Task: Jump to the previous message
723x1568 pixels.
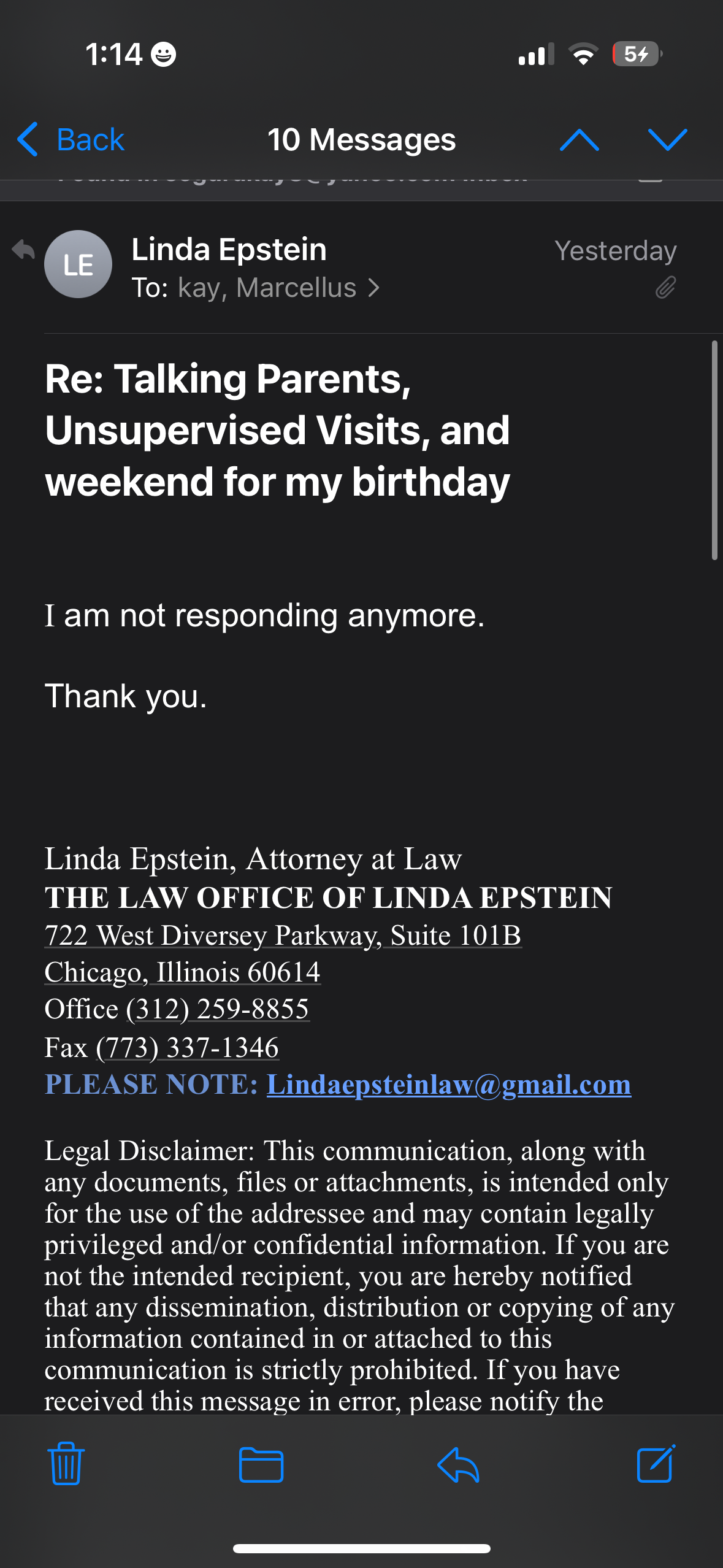Action: click(x=580, y=140)
